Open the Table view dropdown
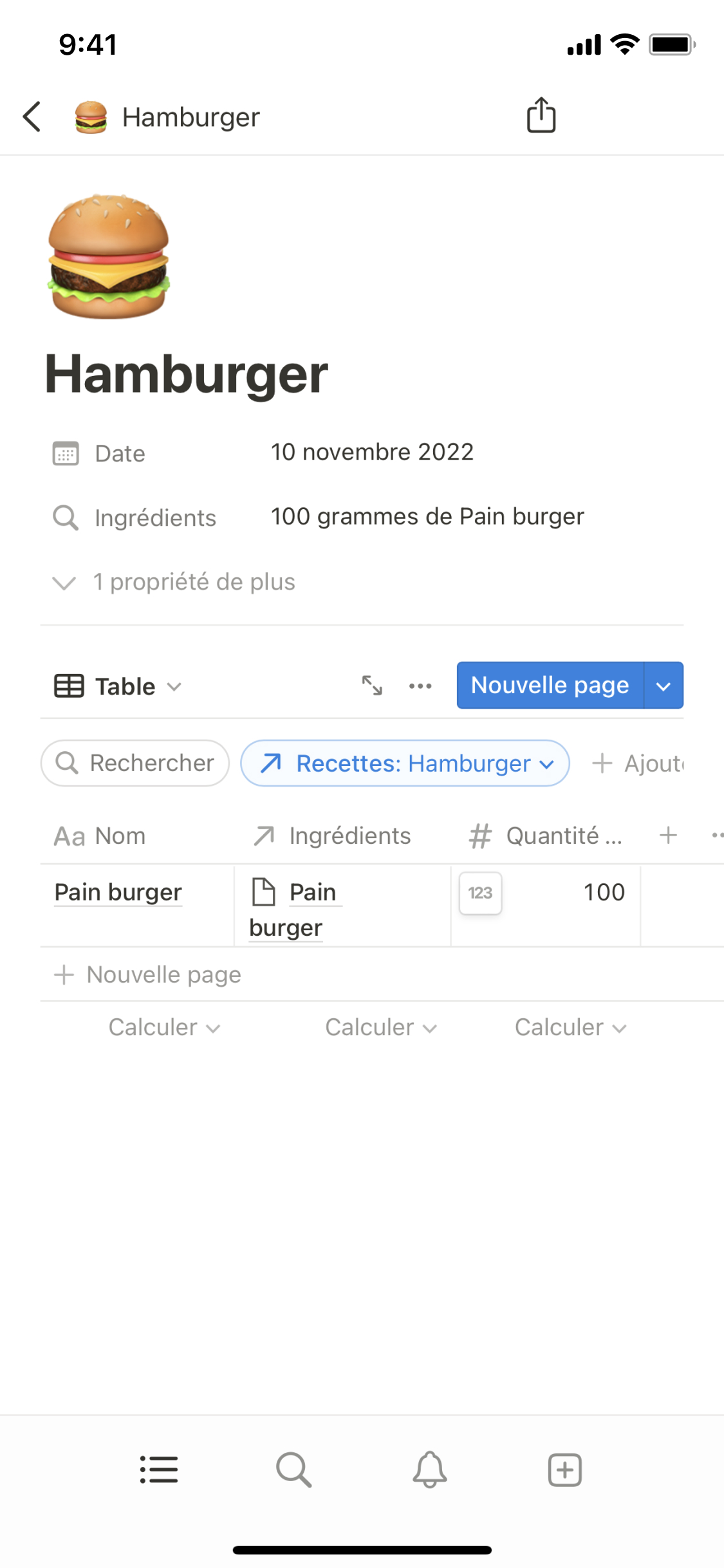Viewport: 724px width, 1568px height. coord(118,686)
